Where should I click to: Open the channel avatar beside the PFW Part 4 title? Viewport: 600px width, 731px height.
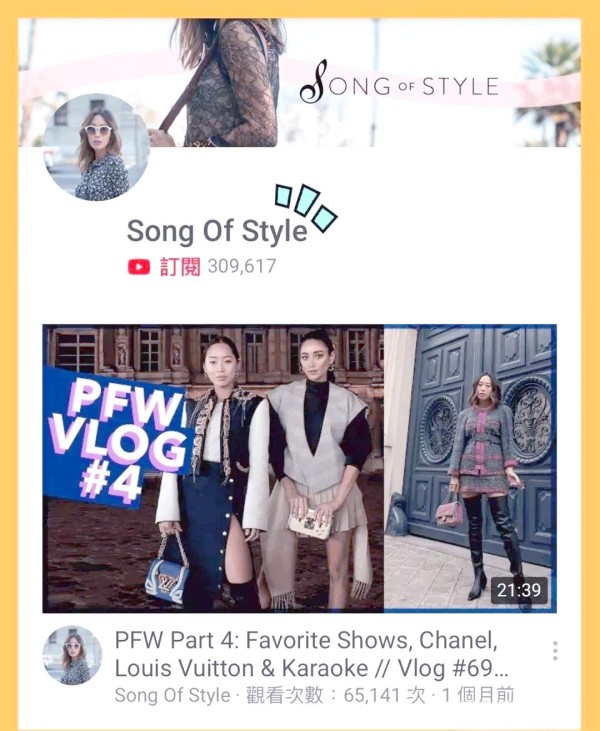point(72,656)
